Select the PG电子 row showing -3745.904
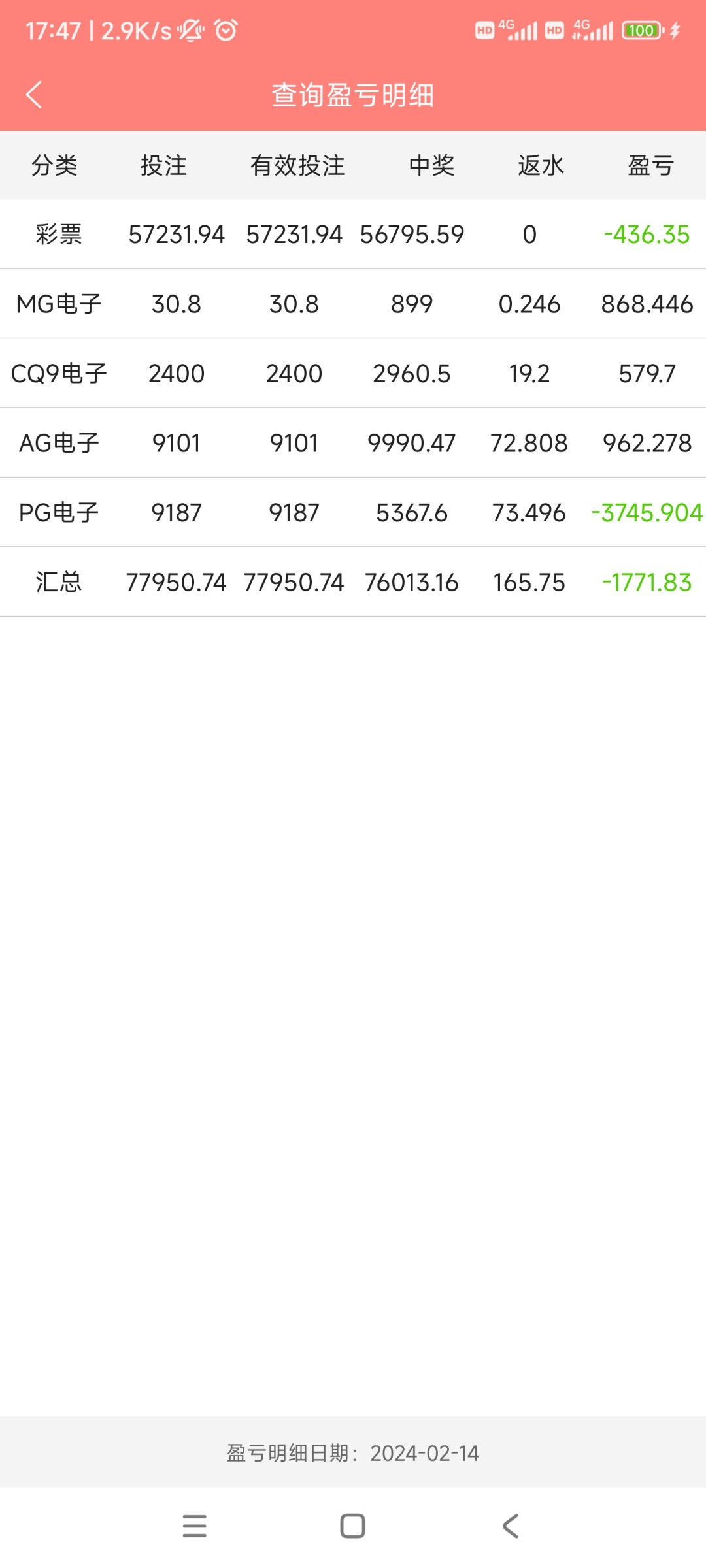706x1568 pixels. pyautogui.click(x=353, y=513)
